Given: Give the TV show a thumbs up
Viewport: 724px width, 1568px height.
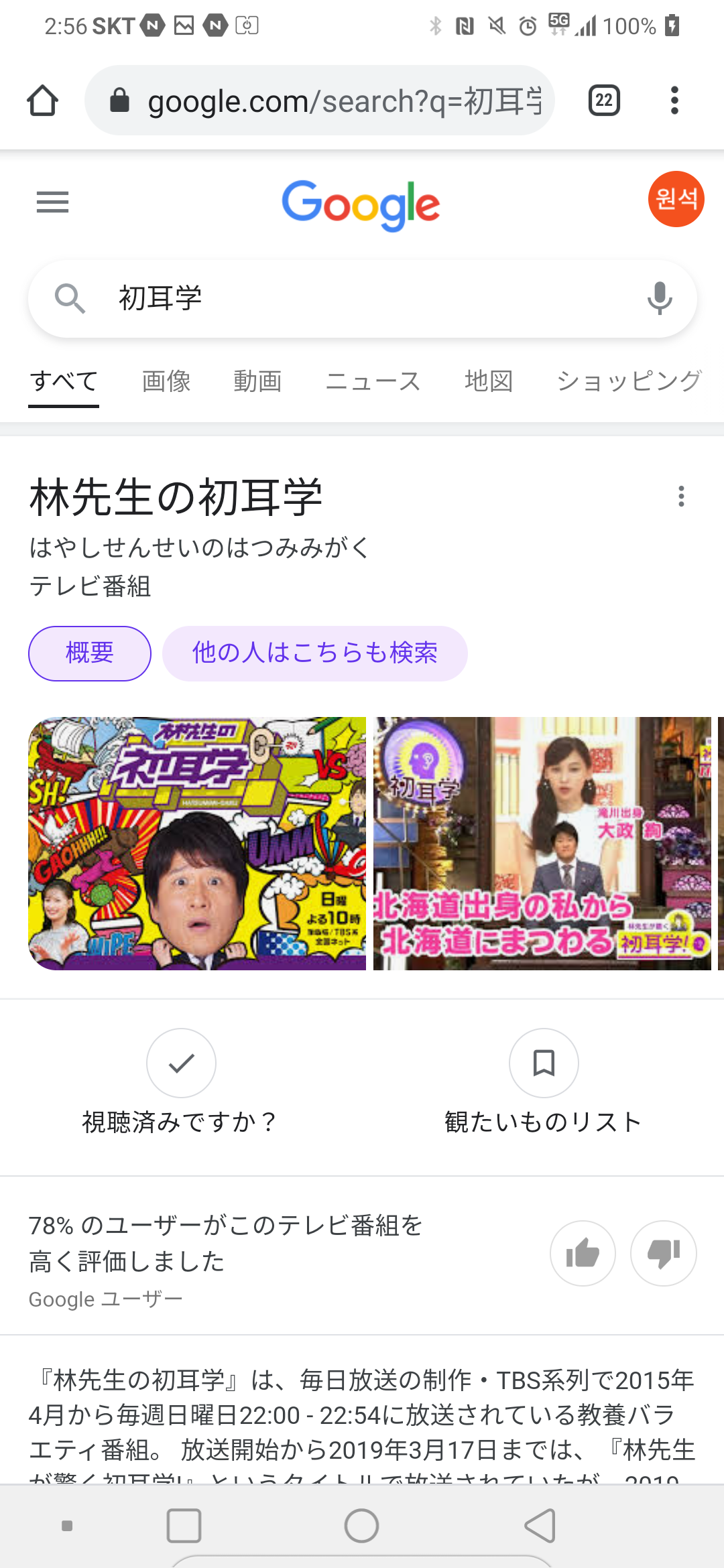Looking at the screenshot, I should [x=583, y=1253].
